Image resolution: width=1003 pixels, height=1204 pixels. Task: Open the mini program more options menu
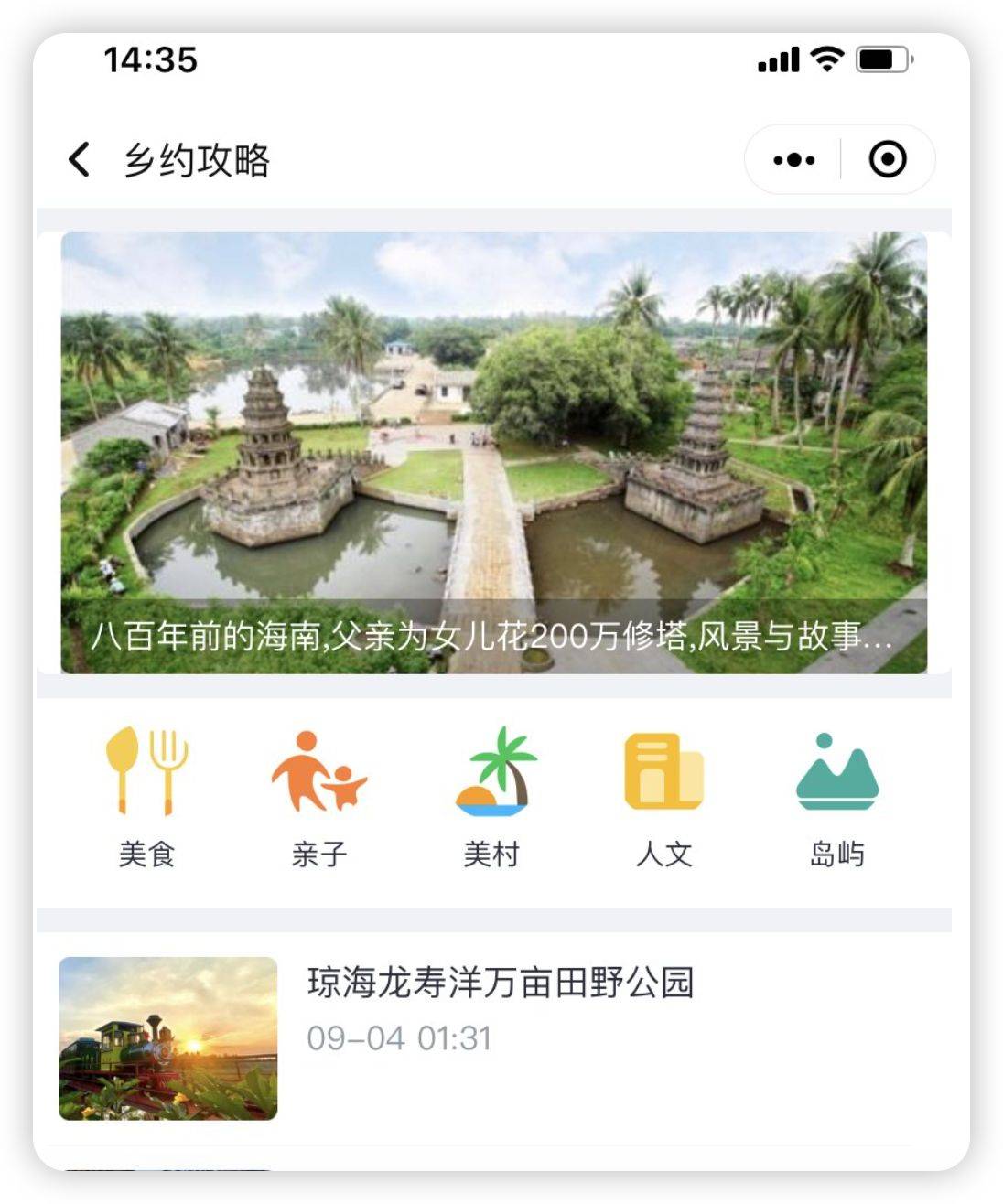tap(793, 159)
